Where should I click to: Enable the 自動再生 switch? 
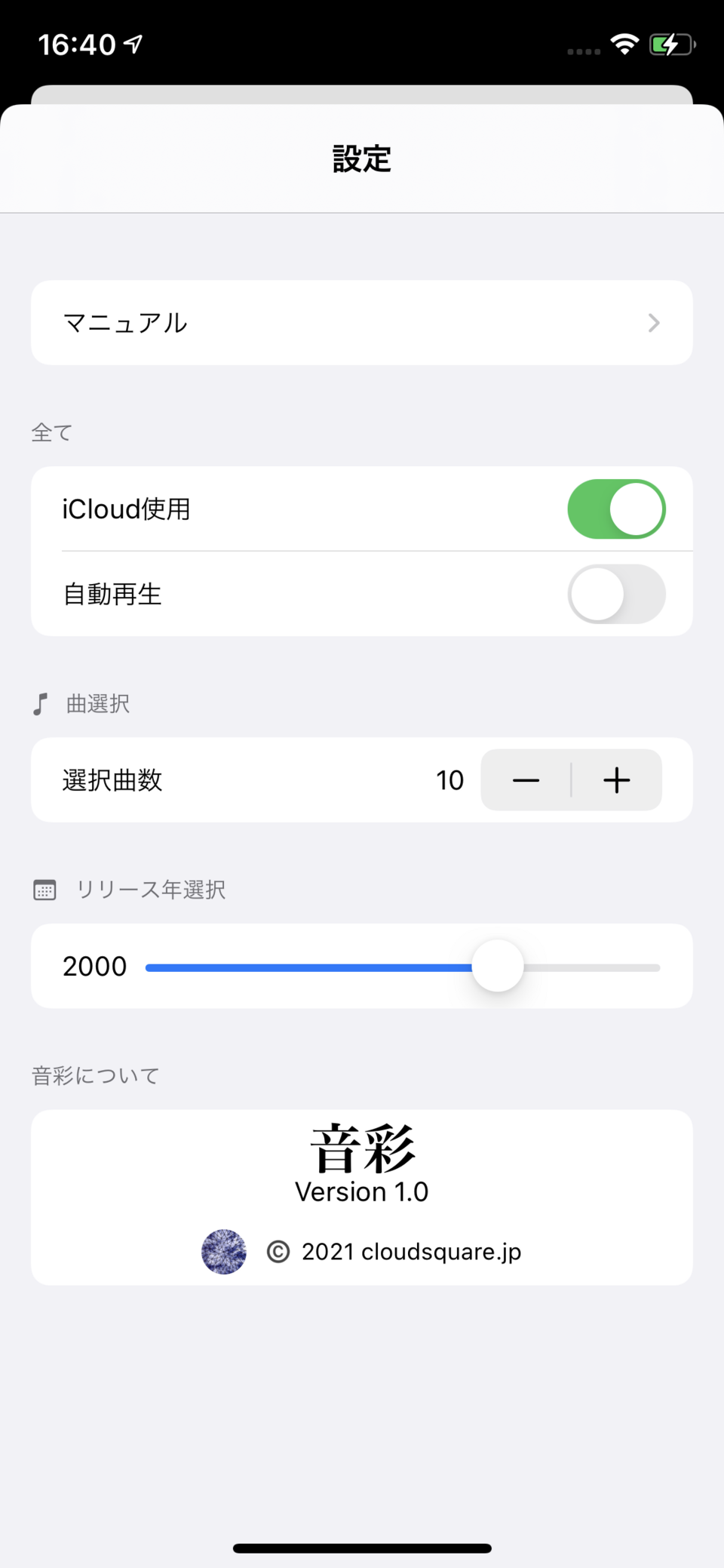616,595
